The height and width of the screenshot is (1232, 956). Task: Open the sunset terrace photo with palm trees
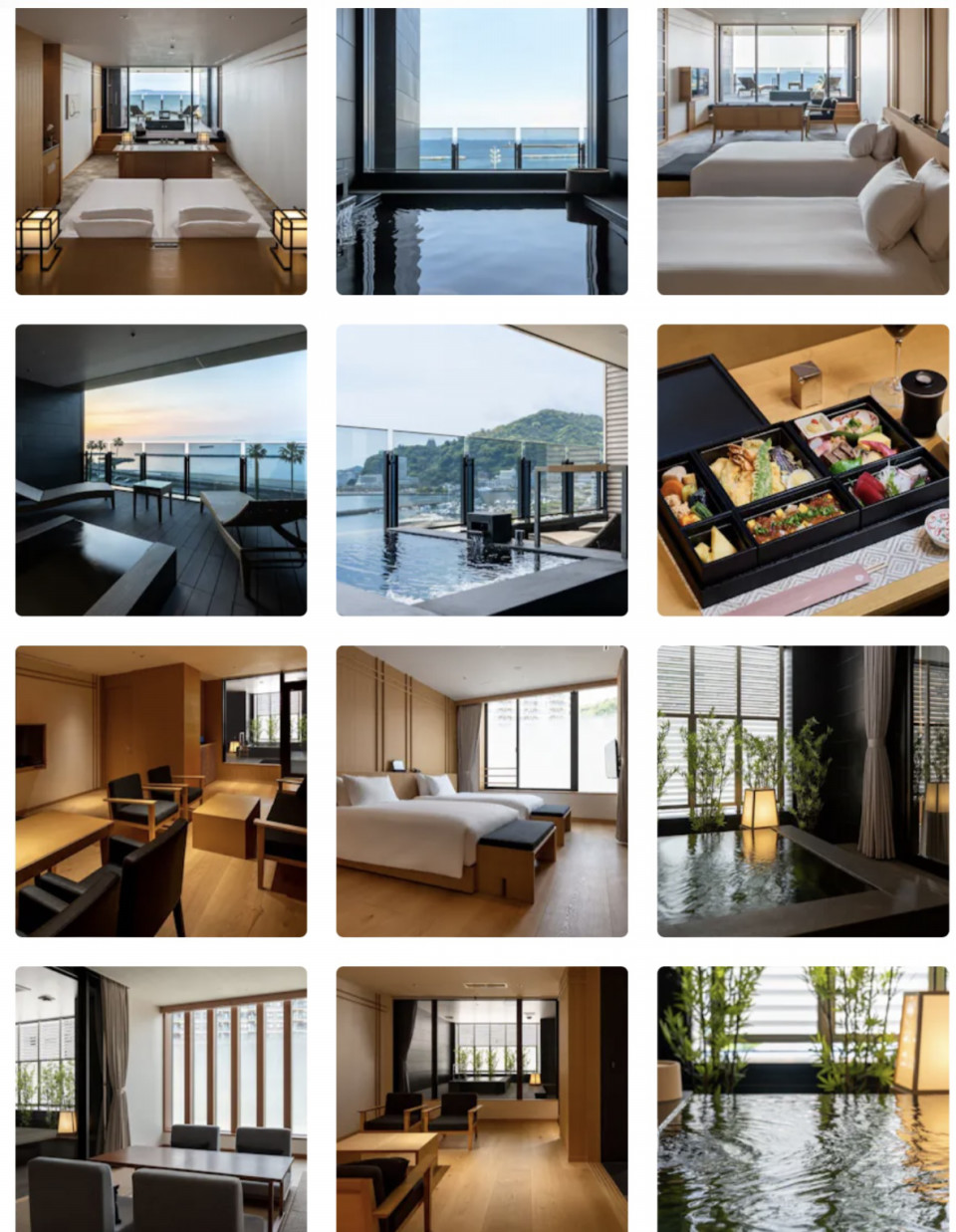pyautogui.click(x=160, y=470)
